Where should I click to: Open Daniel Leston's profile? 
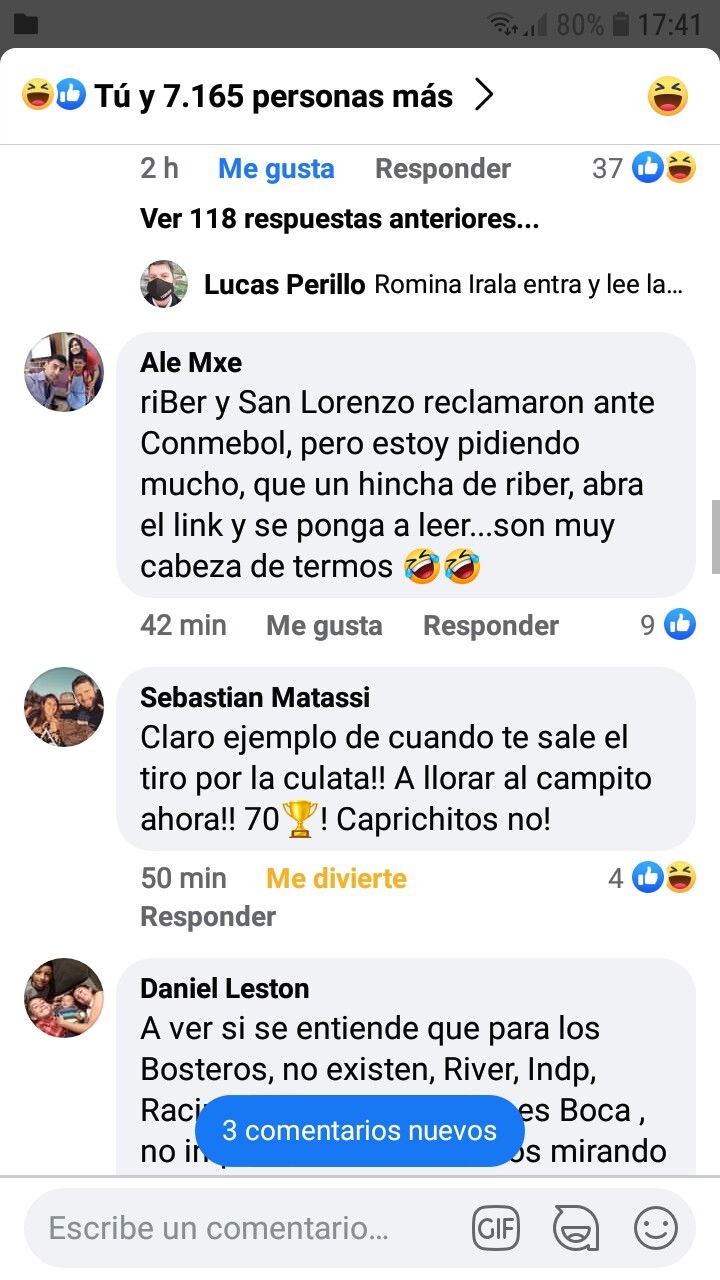(224, 989)
